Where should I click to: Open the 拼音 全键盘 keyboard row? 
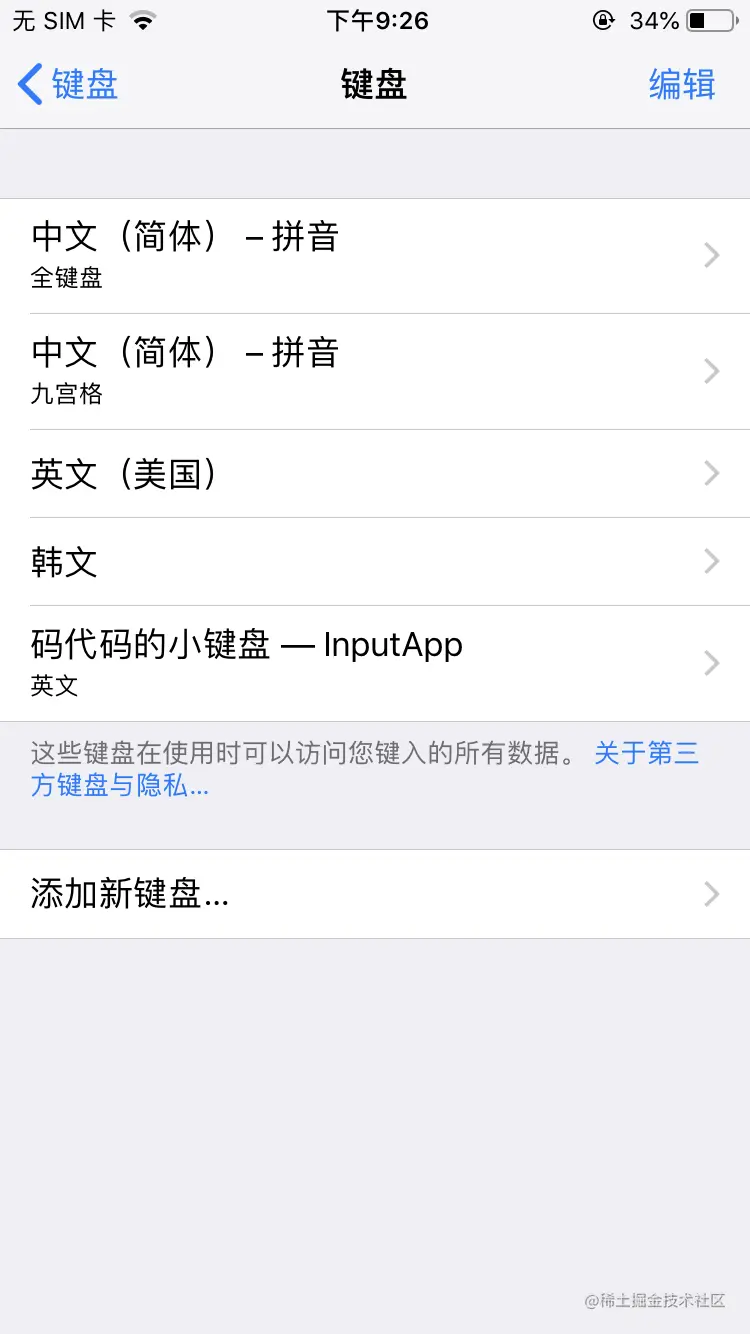[375, 256]
